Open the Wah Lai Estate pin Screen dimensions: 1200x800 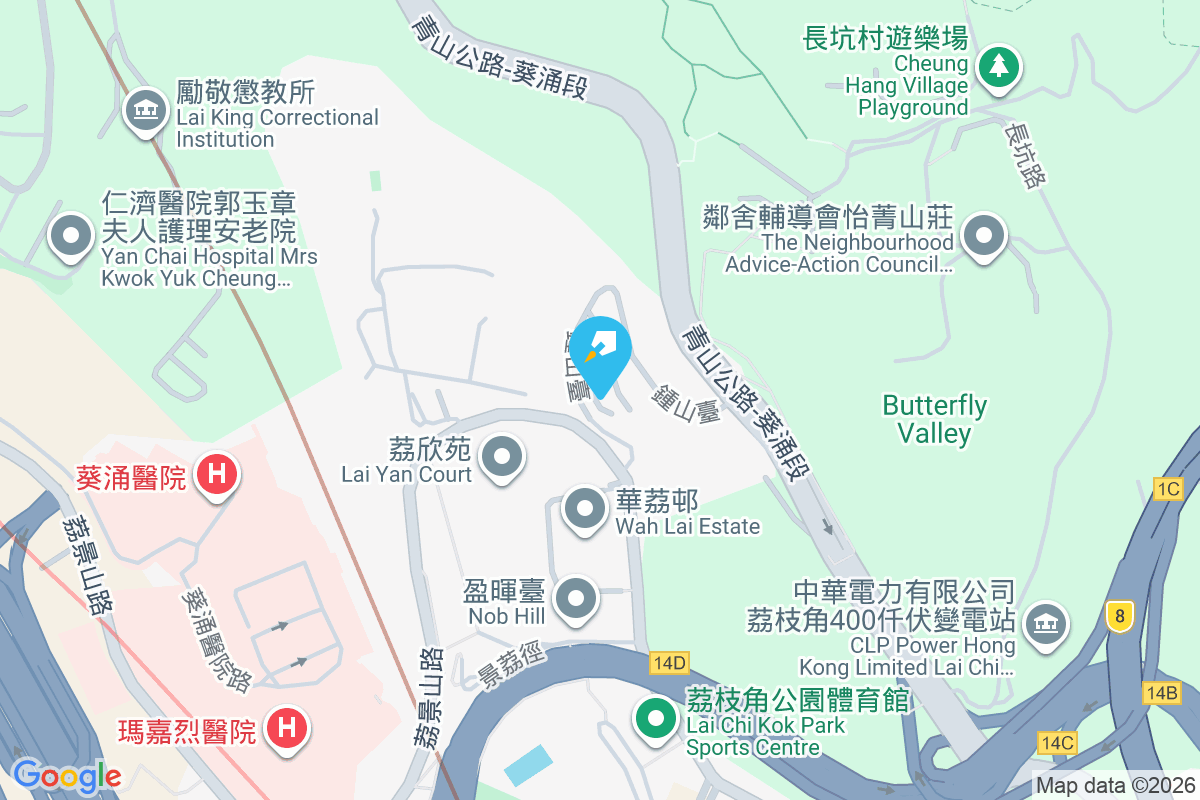pos(585,510)
